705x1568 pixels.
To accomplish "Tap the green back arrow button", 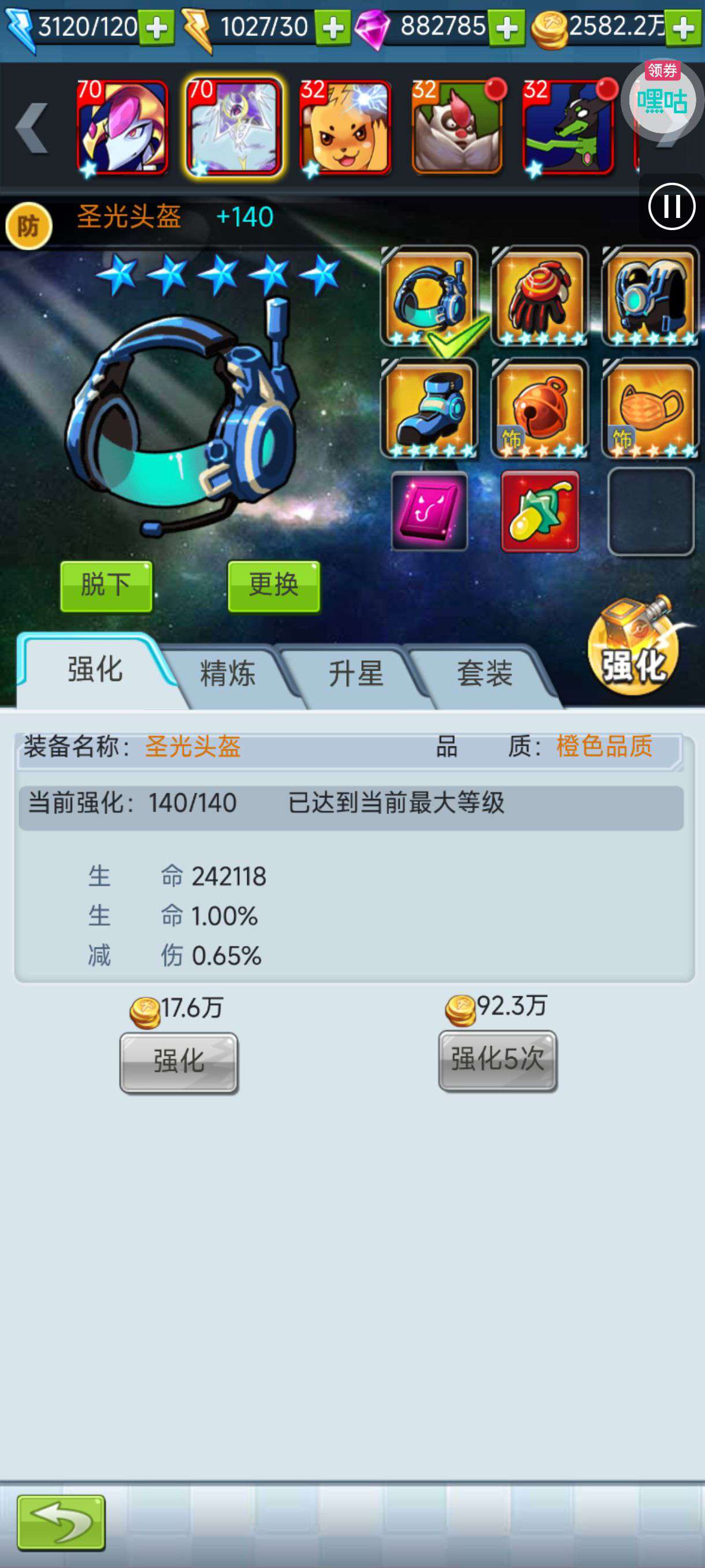I will (x=61, y=1522).
